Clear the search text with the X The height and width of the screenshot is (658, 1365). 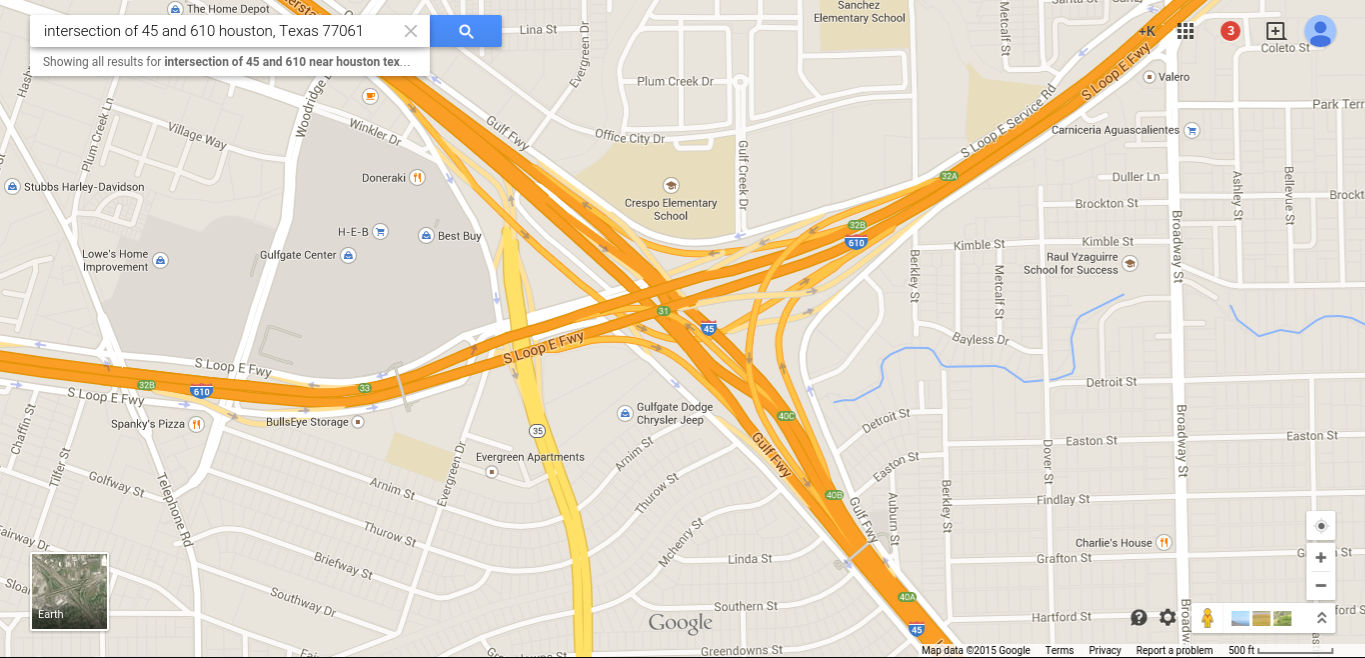pyautogui.click(x=410, y=31)
